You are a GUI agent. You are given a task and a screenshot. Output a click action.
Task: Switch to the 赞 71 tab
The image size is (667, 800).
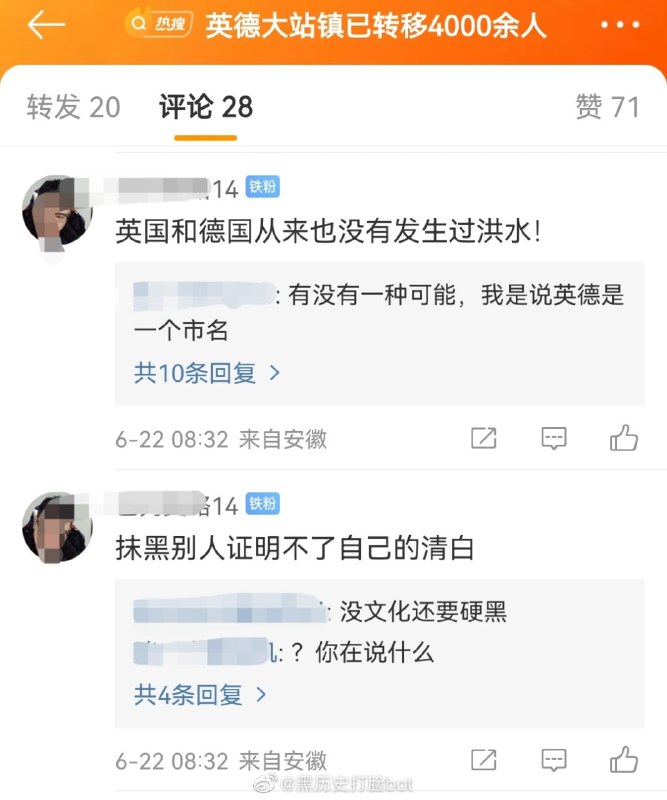(607, 107)
